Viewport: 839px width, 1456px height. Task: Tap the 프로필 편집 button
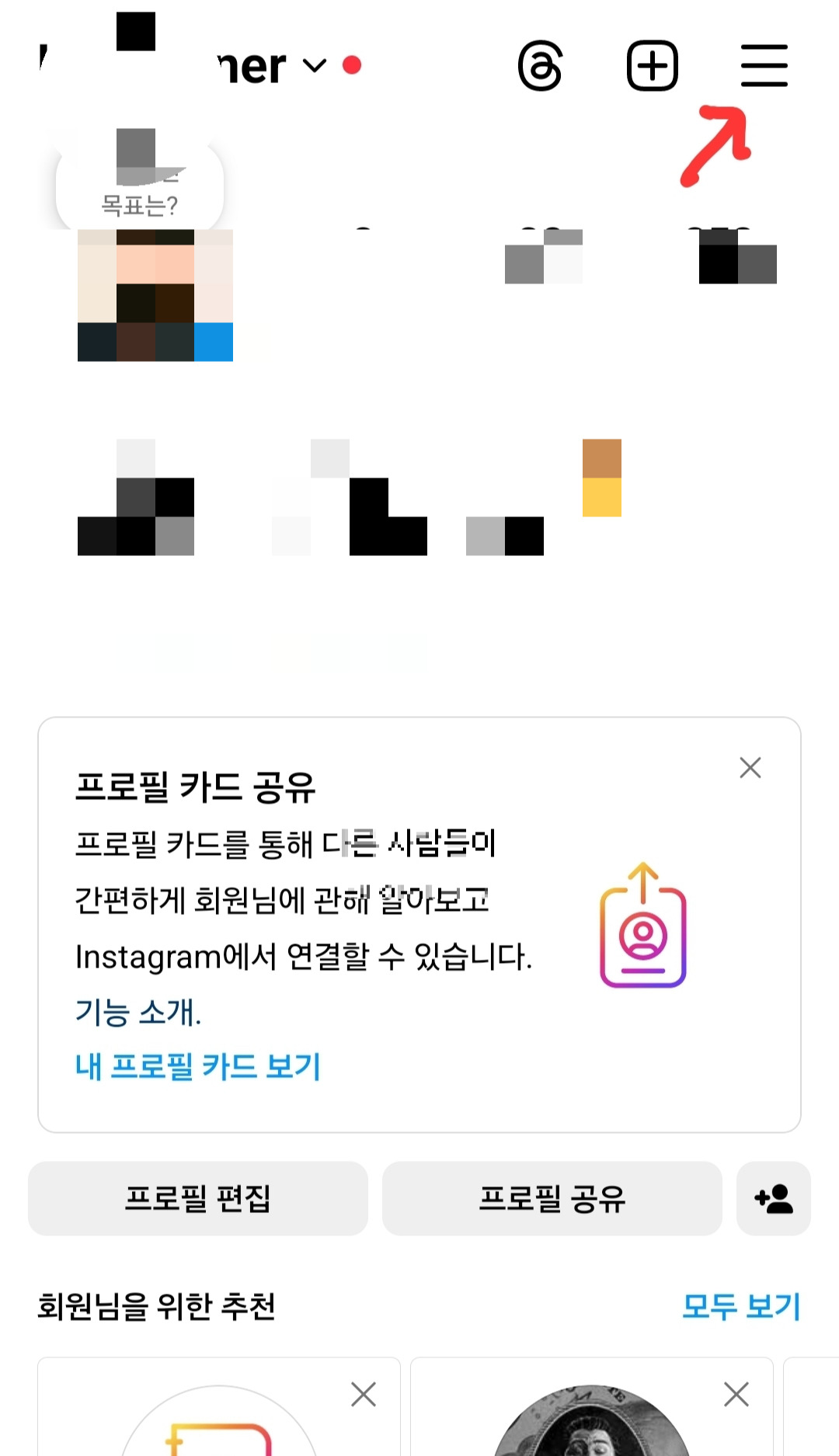[x=198, y=1200]
